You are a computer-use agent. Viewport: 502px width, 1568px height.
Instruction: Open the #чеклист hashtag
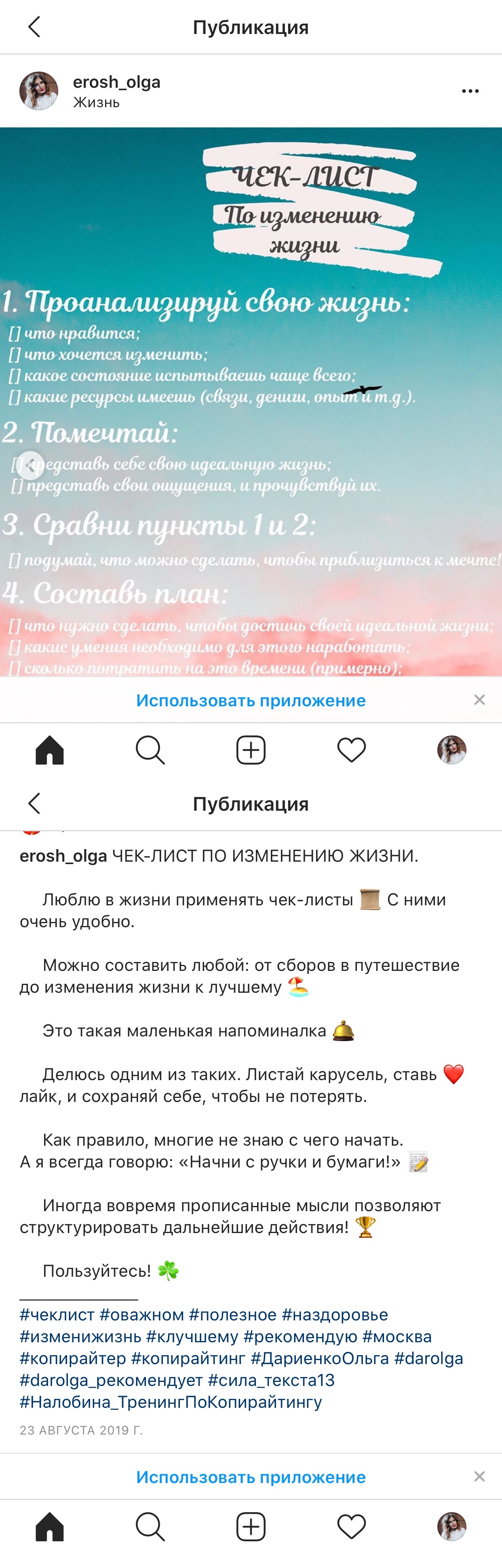click(x=57, y=1315)
